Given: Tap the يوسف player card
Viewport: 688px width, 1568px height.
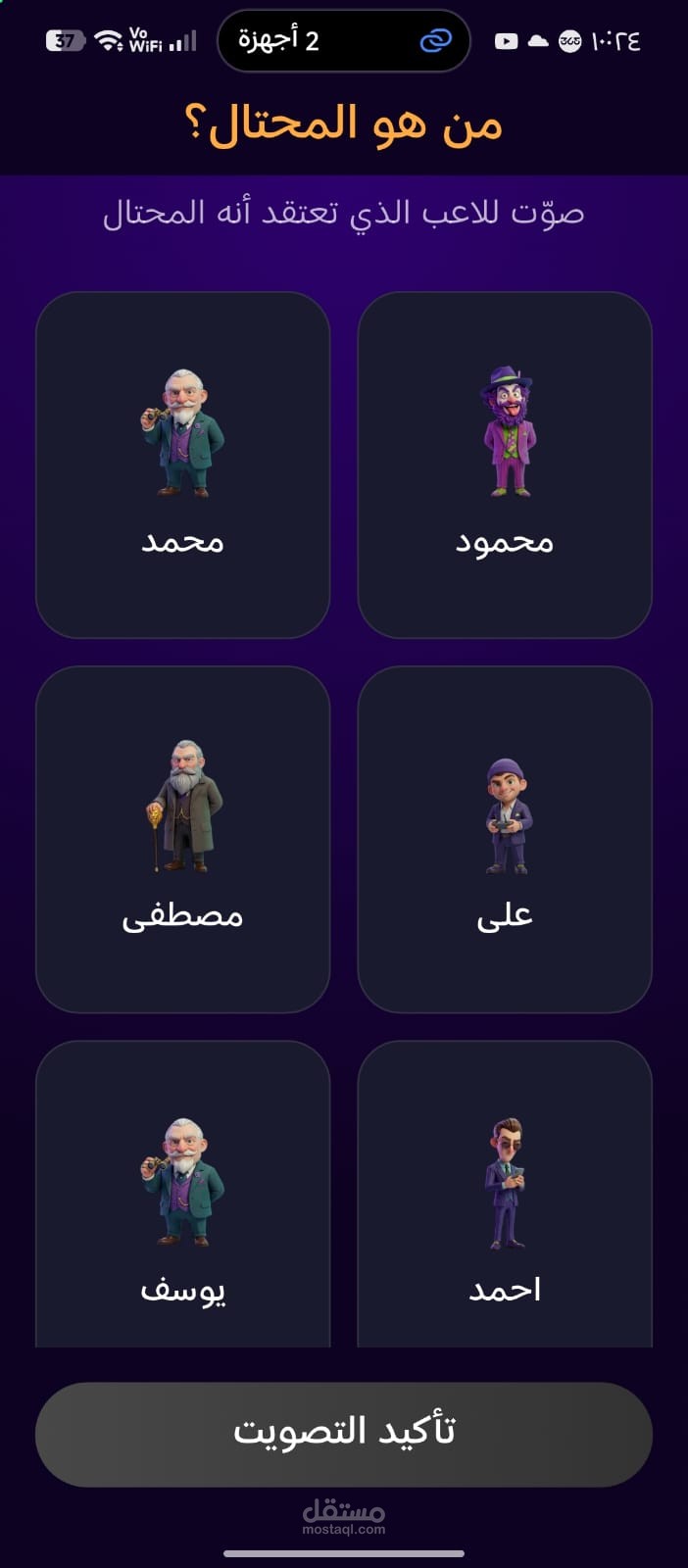Looking at the screenshot, I should point(182,1194).
